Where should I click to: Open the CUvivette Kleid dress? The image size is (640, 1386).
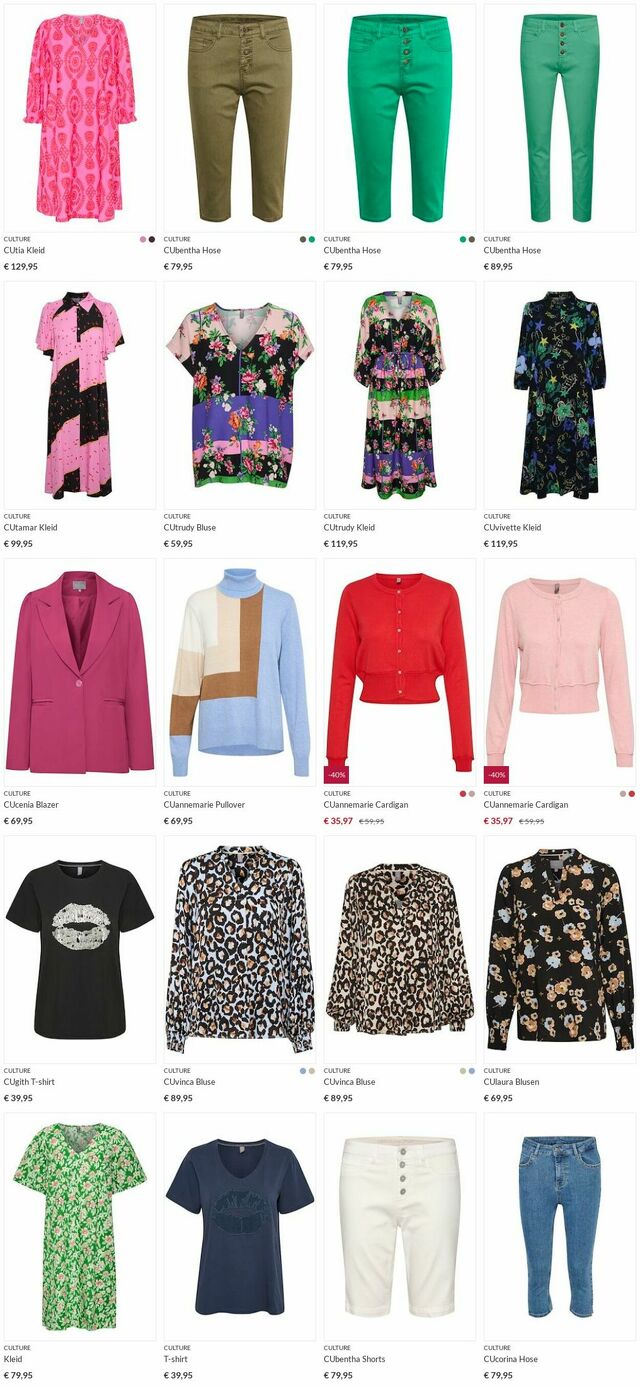click(x=559, y=395)
